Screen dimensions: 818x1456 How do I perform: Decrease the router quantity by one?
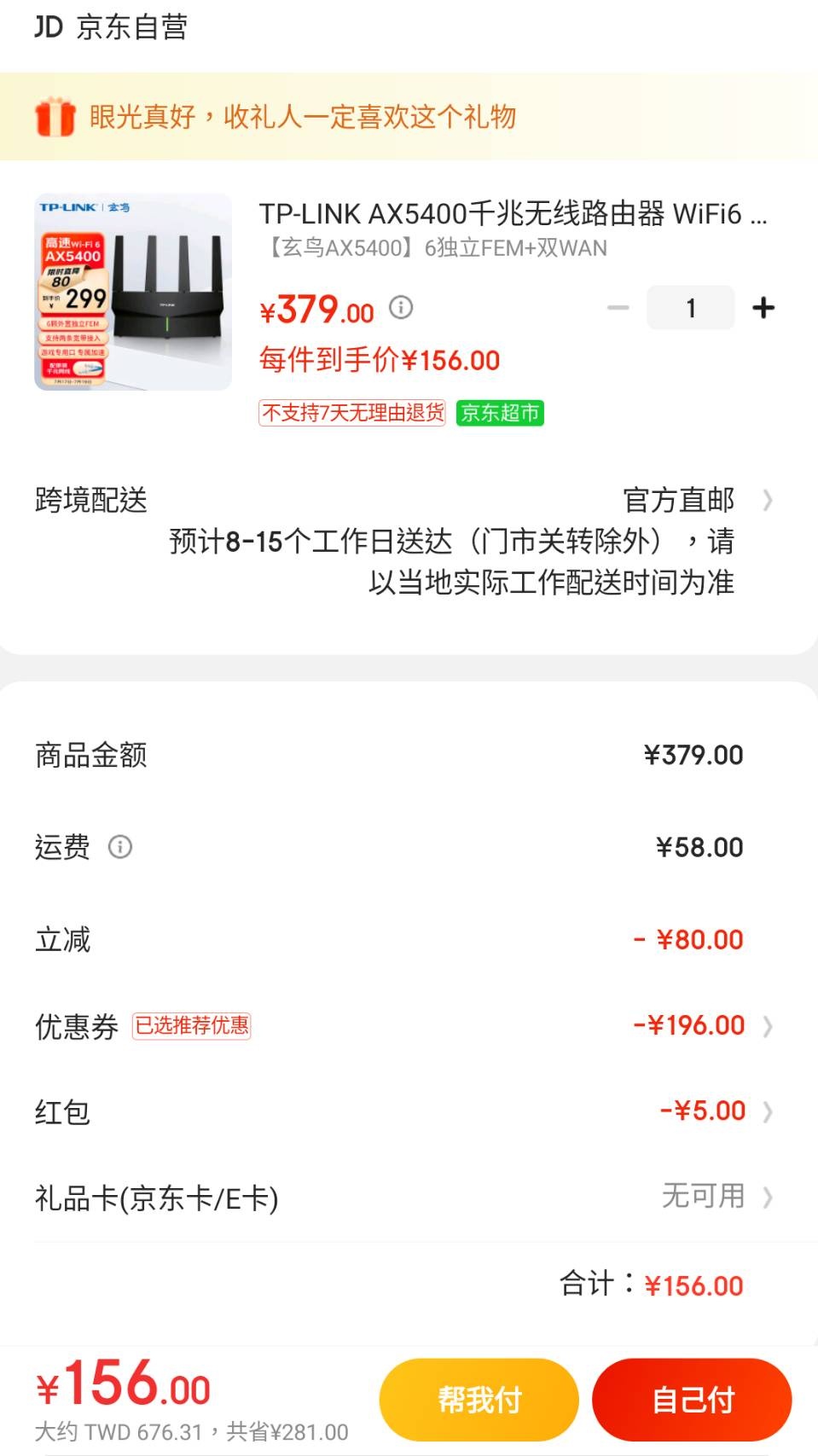pos(618,308)
